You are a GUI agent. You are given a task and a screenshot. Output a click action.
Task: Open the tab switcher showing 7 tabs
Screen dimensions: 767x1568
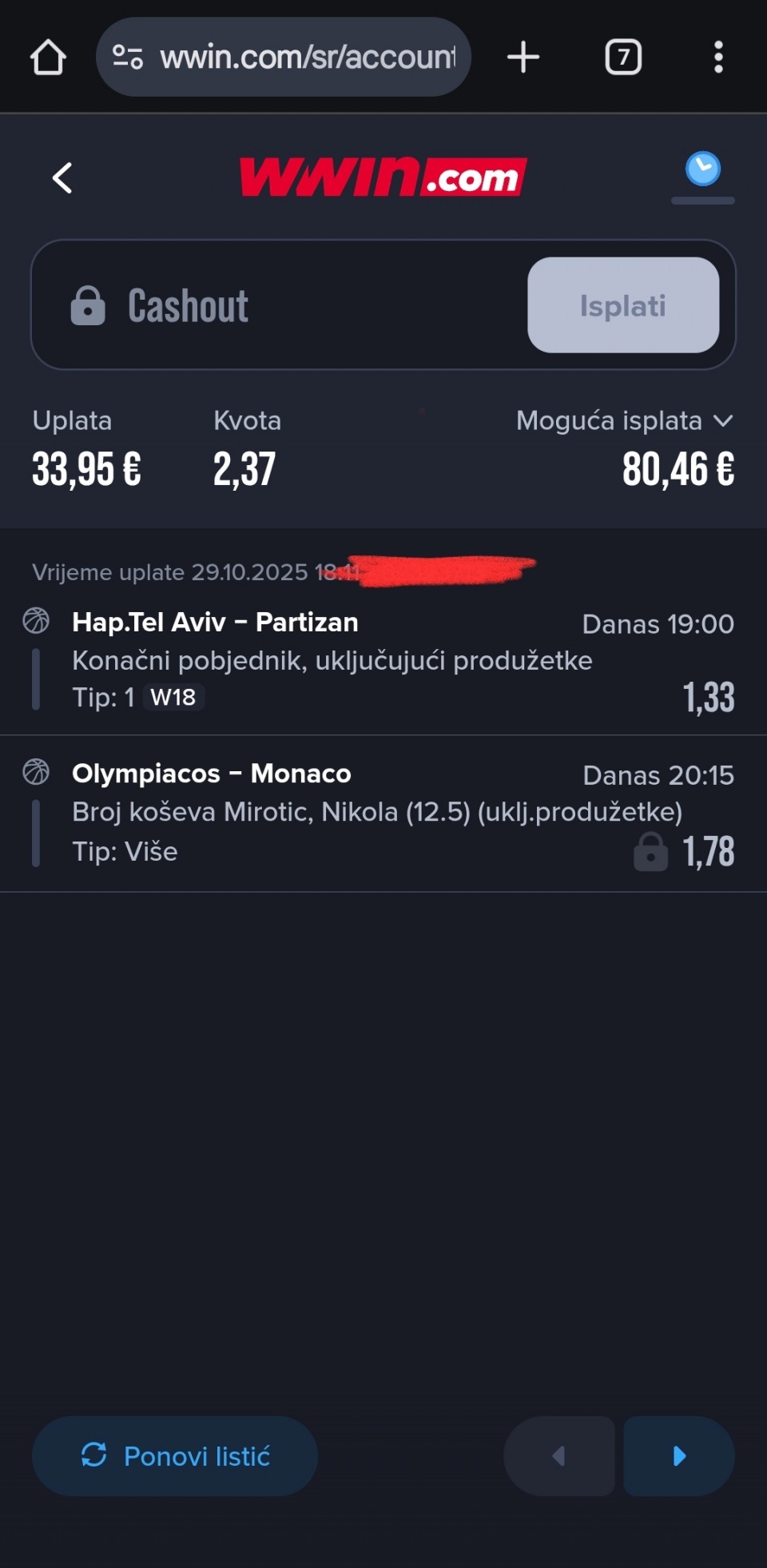click(x=623, y=58)
